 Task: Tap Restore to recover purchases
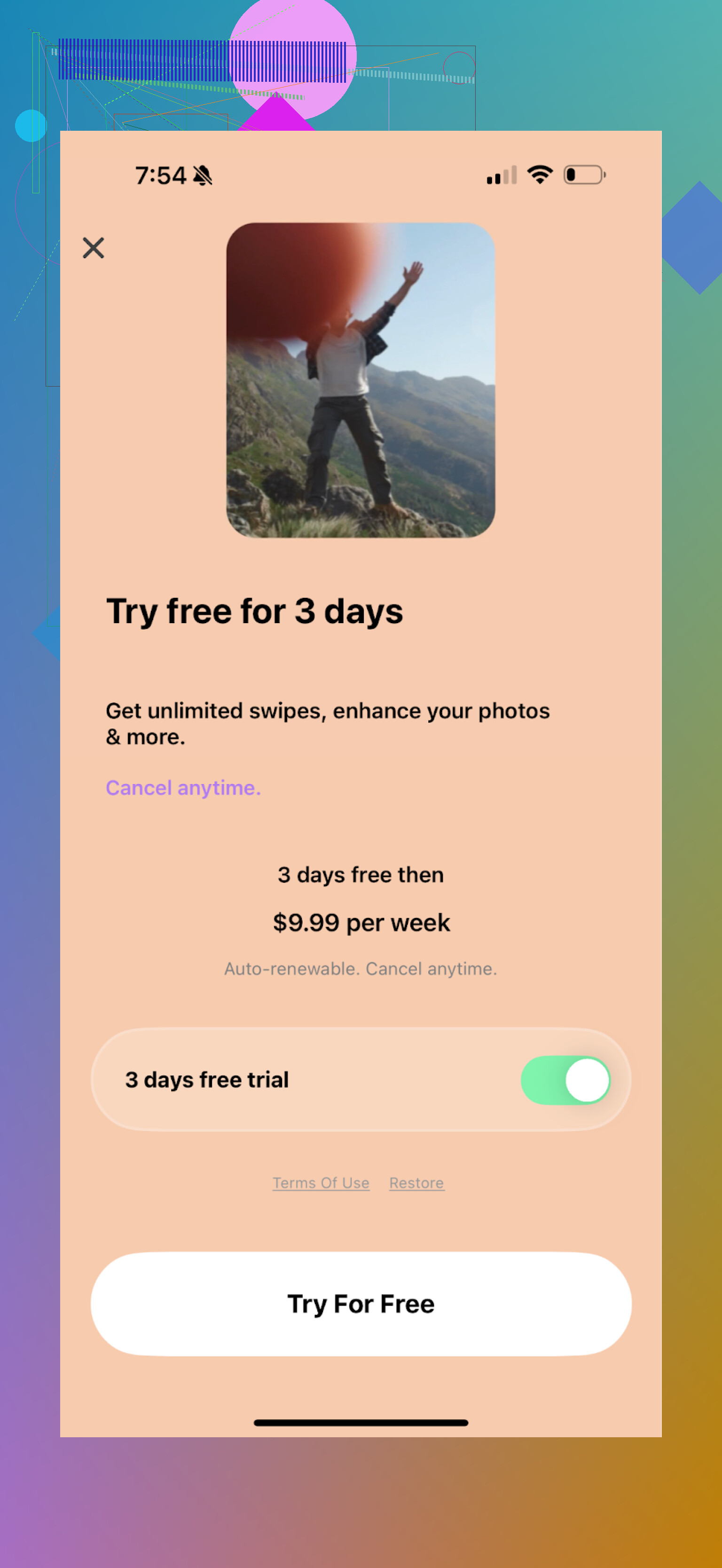(x=416, y=1183)
